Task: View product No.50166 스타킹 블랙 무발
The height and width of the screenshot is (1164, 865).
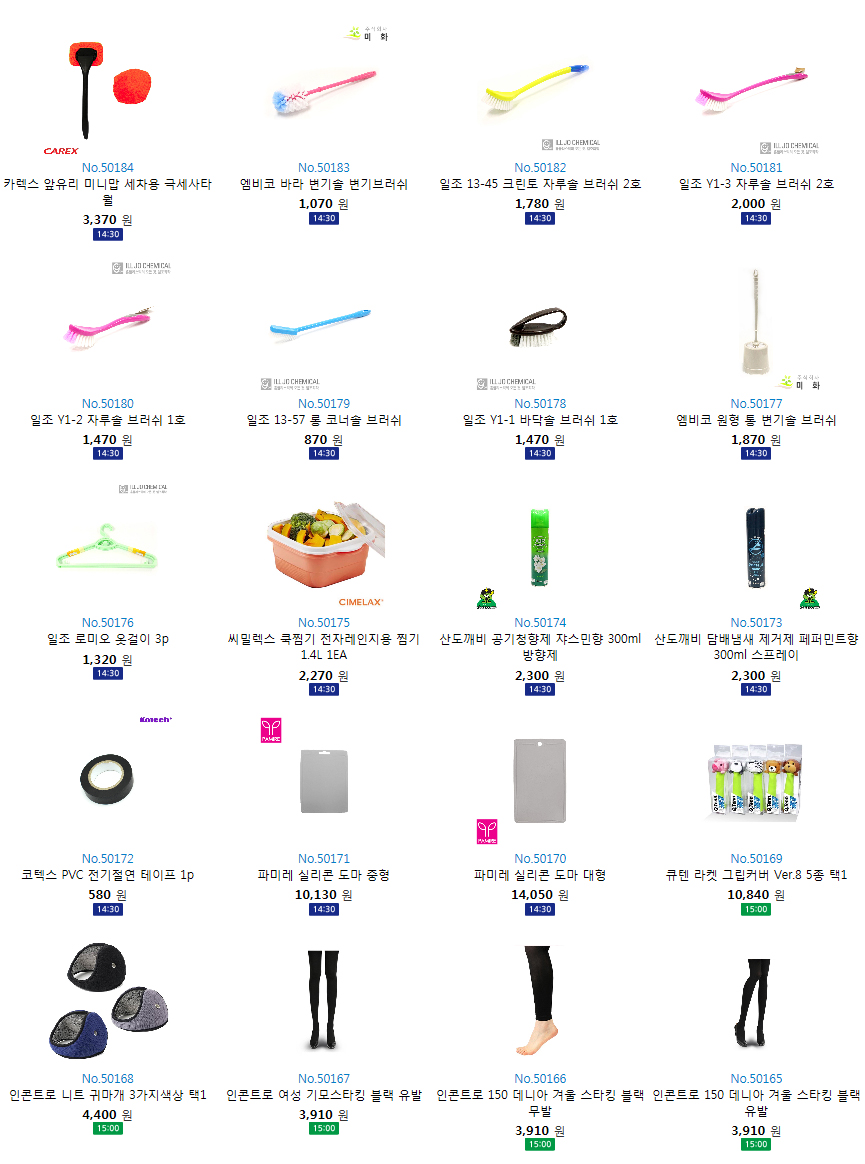Action: pyautogui.click(x=540, y=1079)
